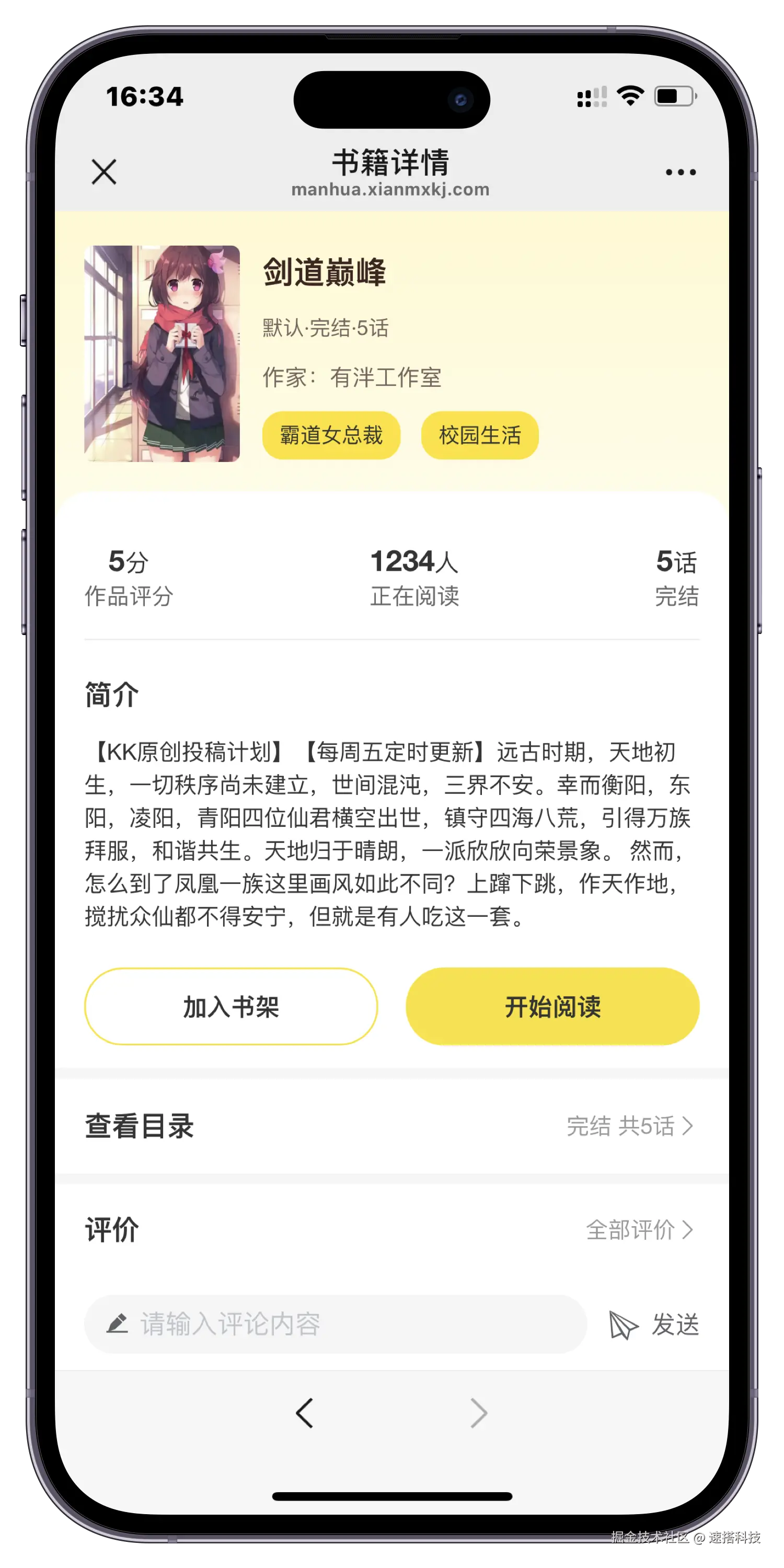The width and height of the screenshot is (784, 1568).
Task: Send the comment with 发送
Action: click(x=655, y=1324)
